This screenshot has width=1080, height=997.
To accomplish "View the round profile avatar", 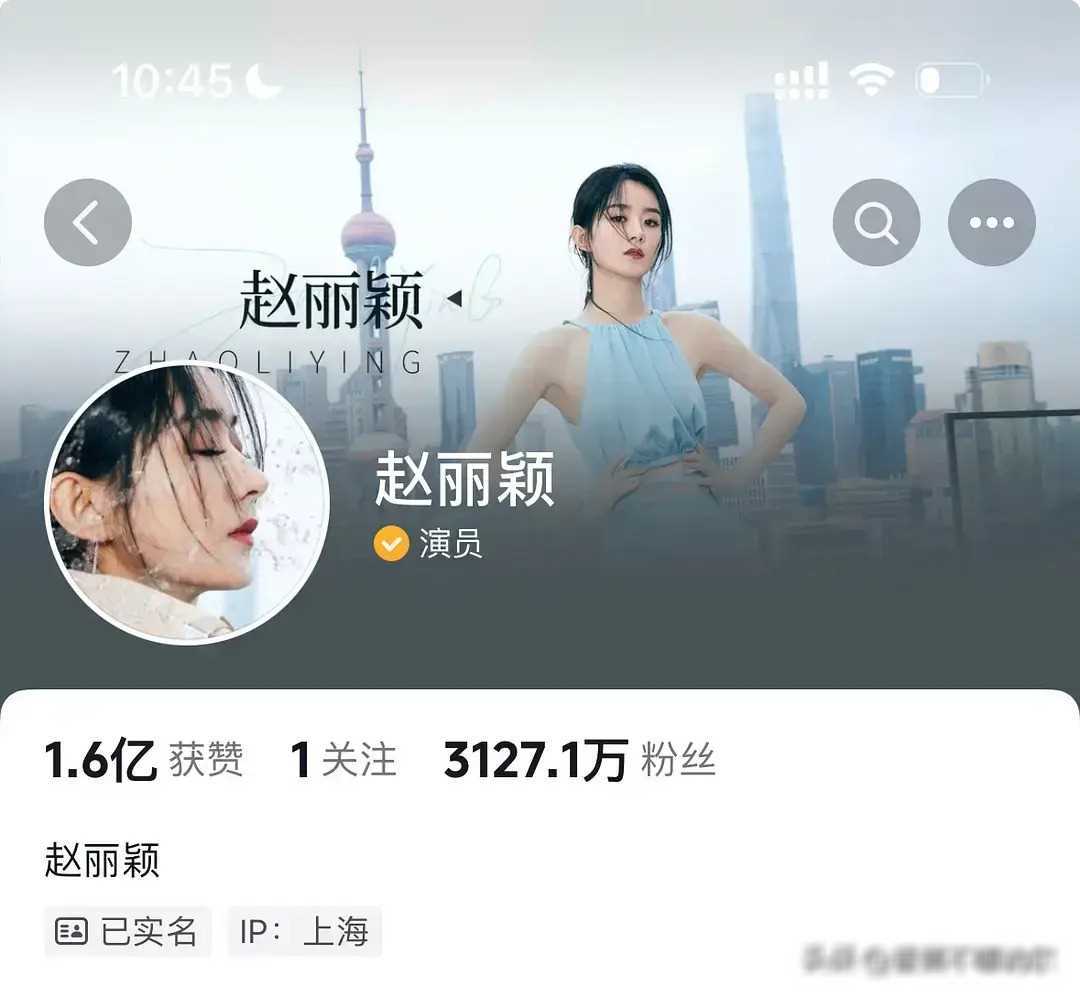I will pyautogui.click(x=187, y=502).
